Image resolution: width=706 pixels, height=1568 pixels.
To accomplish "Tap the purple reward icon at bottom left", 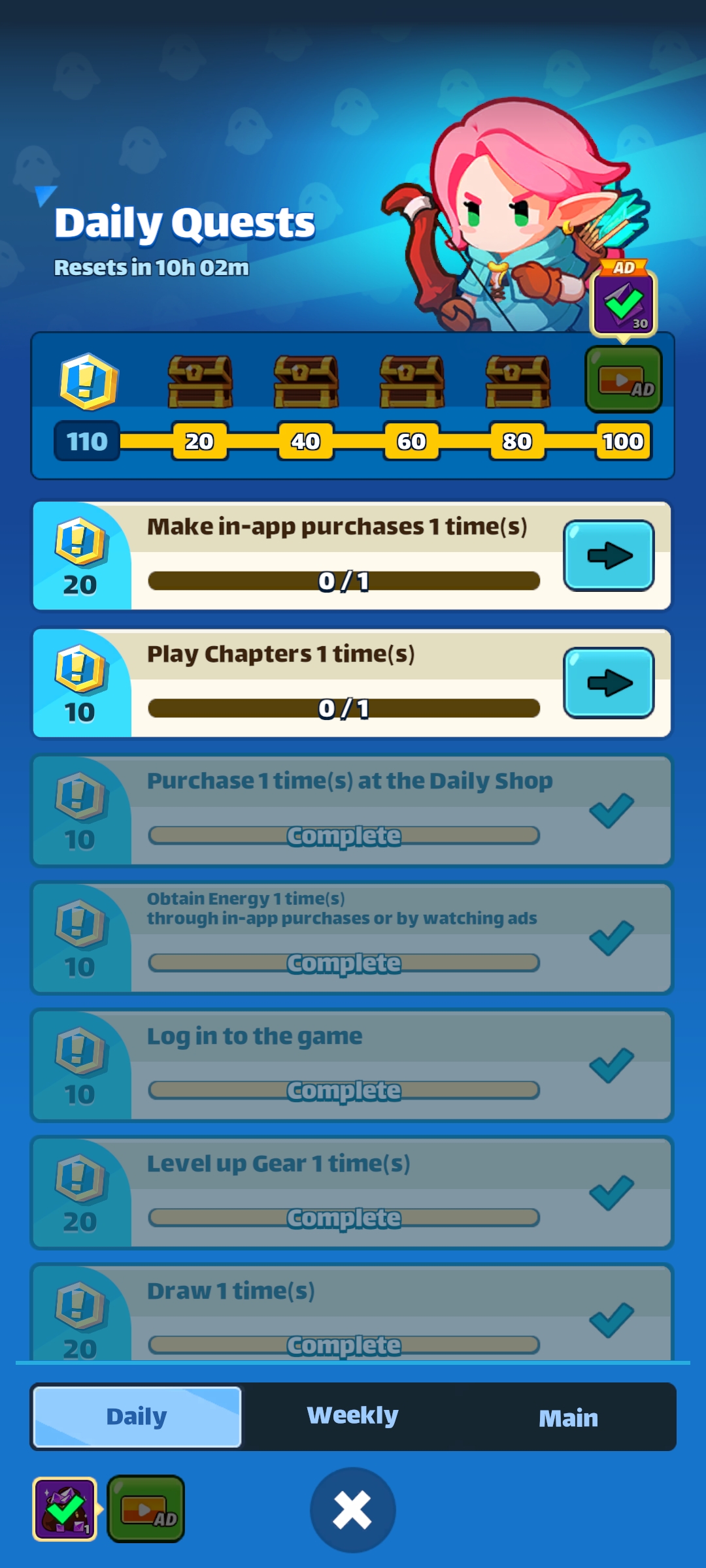I will [65, 1509].
